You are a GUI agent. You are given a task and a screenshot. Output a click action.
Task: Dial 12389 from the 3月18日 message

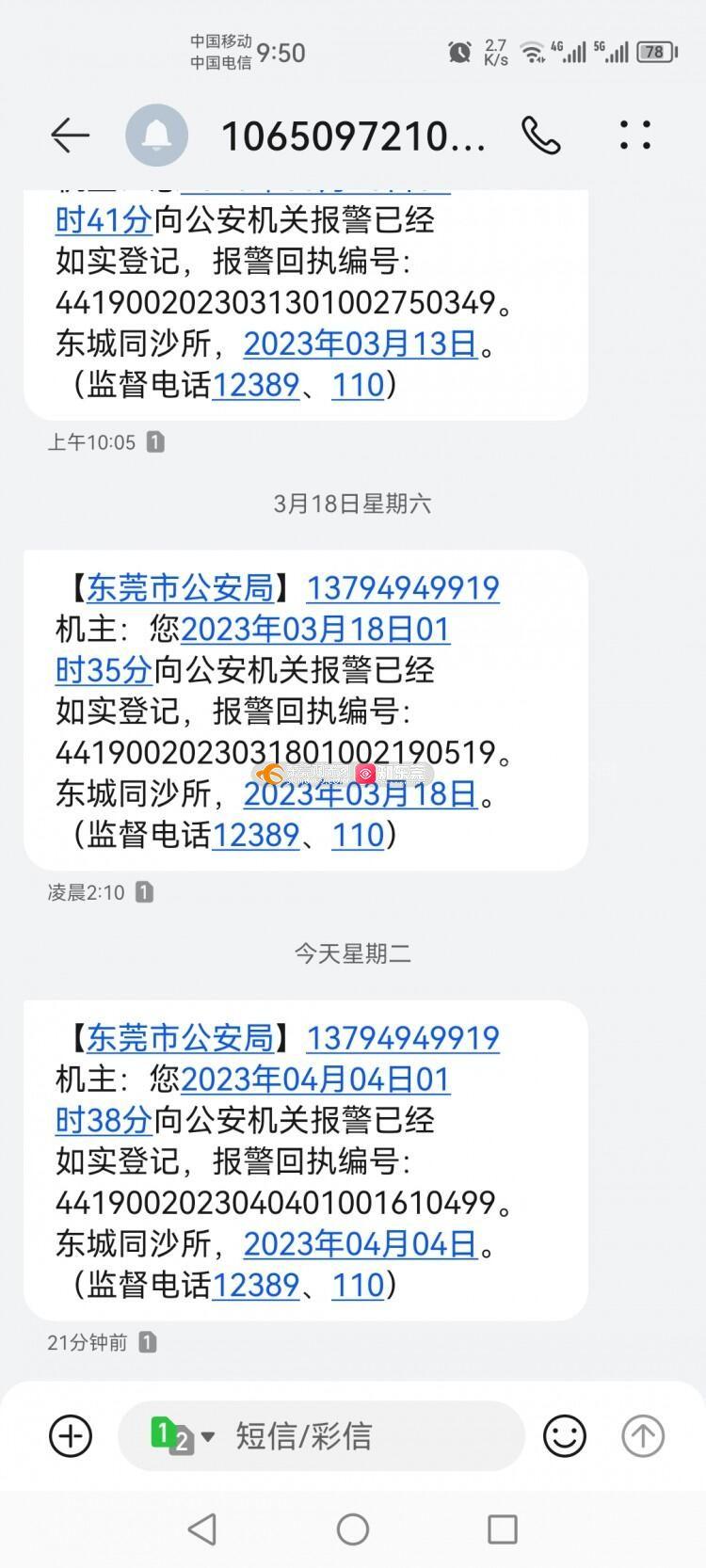coord(255,836)
